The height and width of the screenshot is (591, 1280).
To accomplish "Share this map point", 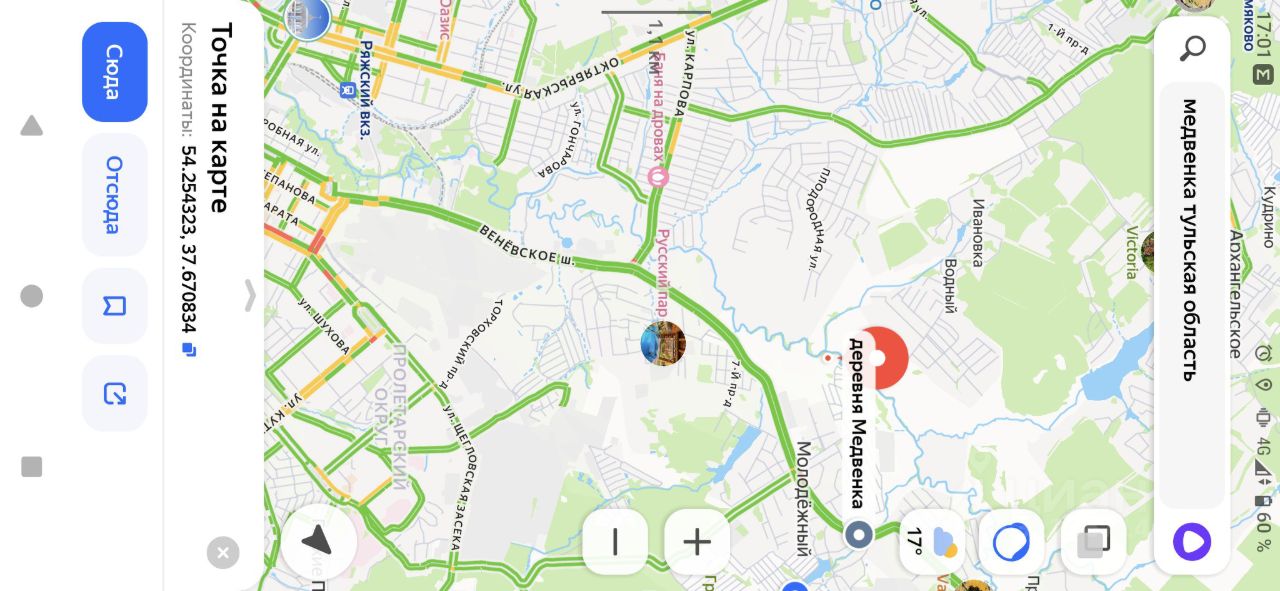I will click(x=114, y=393).
